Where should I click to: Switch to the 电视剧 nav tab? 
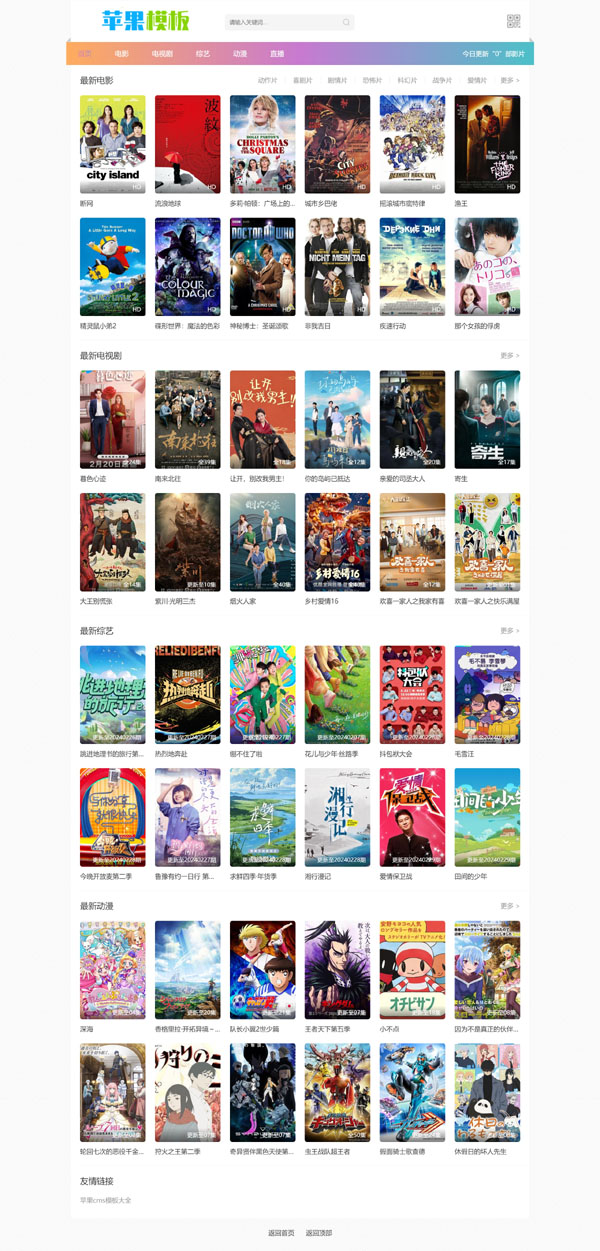pyautogui.click(x=162, y=54)
